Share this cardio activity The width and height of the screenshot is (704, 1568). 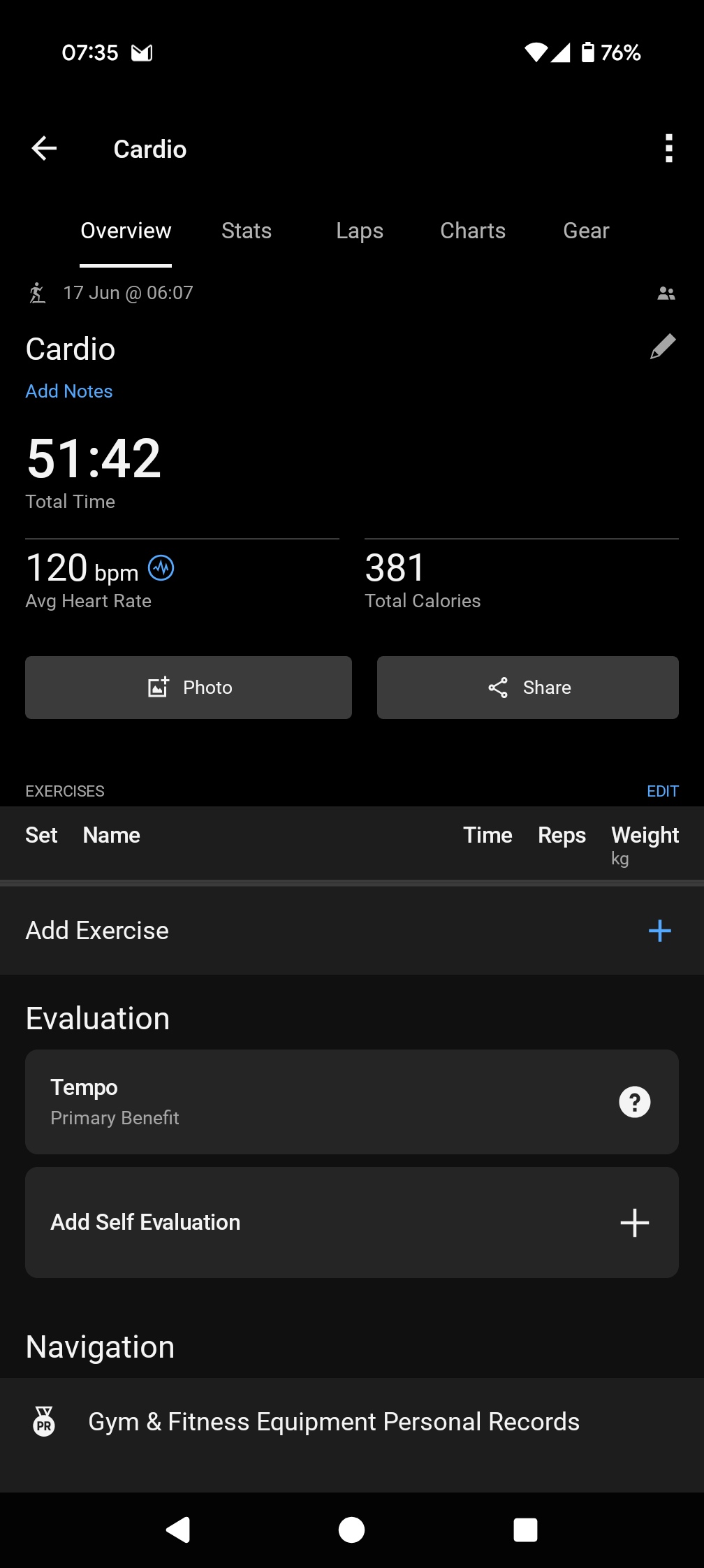click(x=528, y=688)
